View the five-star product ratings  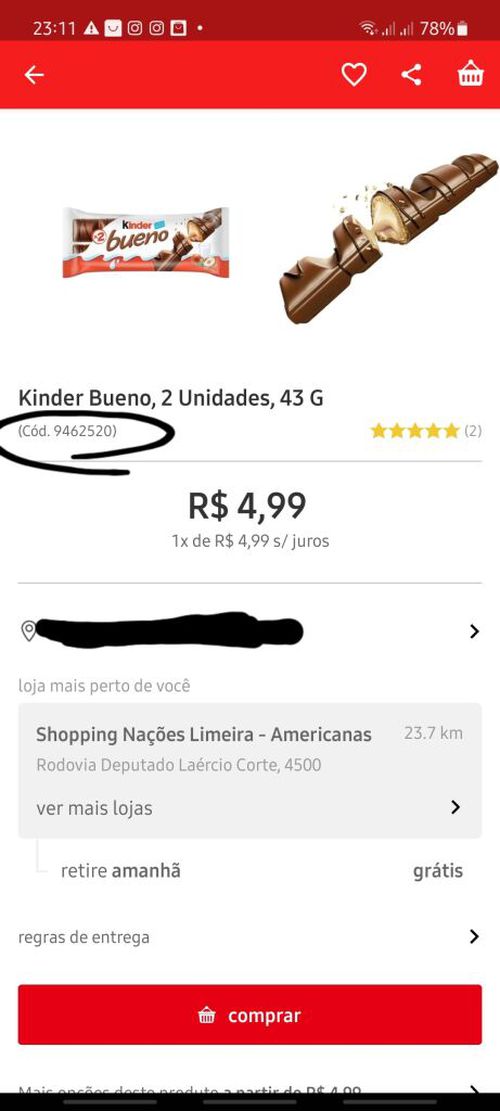426,430
